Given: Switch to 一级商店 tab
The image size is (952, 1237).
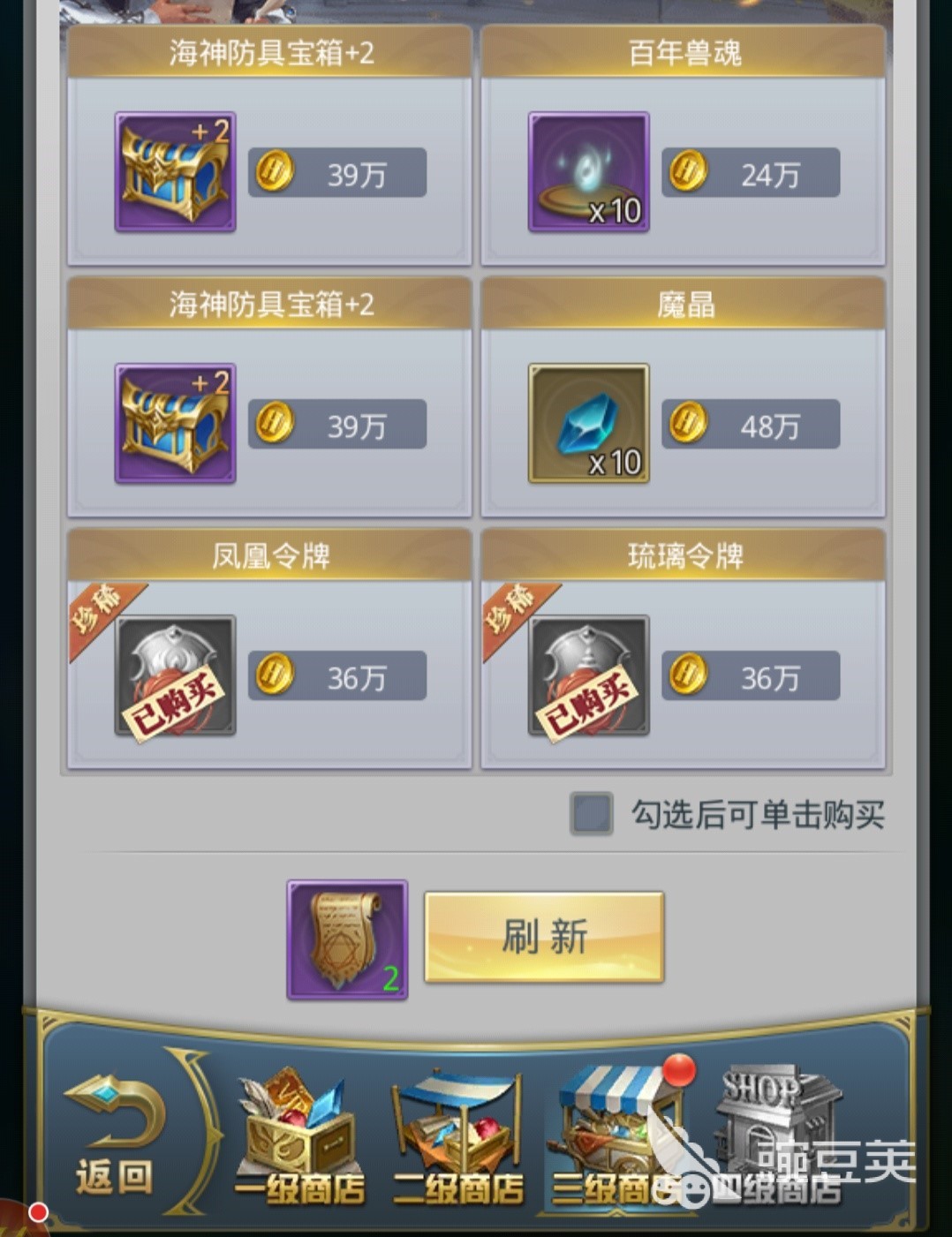Looking at the screenshot, I should pos(298,1139).
